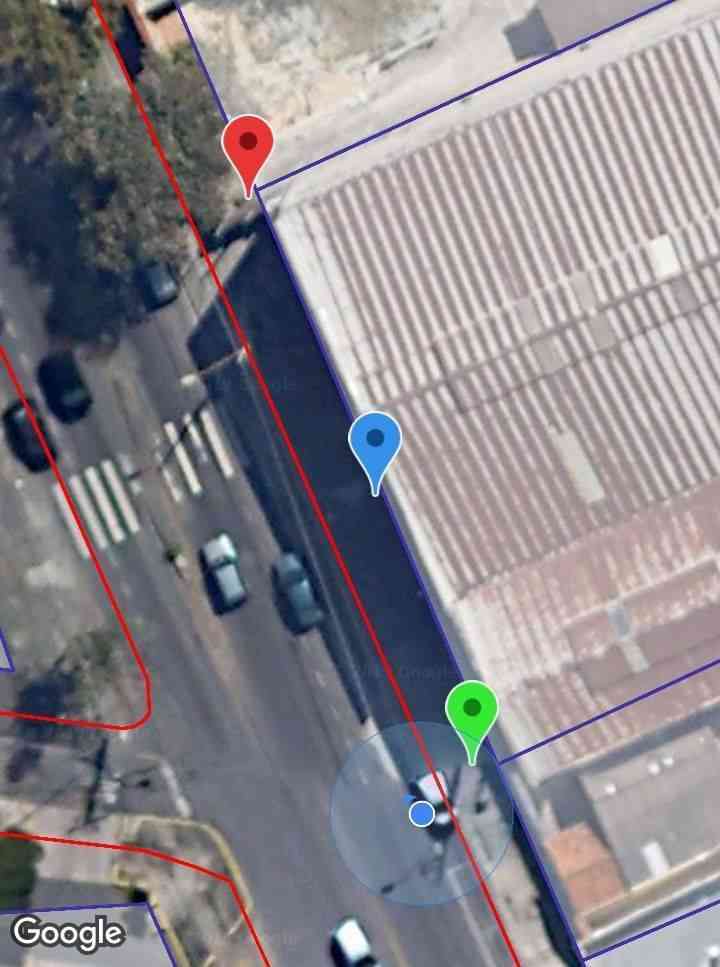The height and width of the screenshot is (967, 720).
Task: Open the green map marker
Action: click(472, 712)
